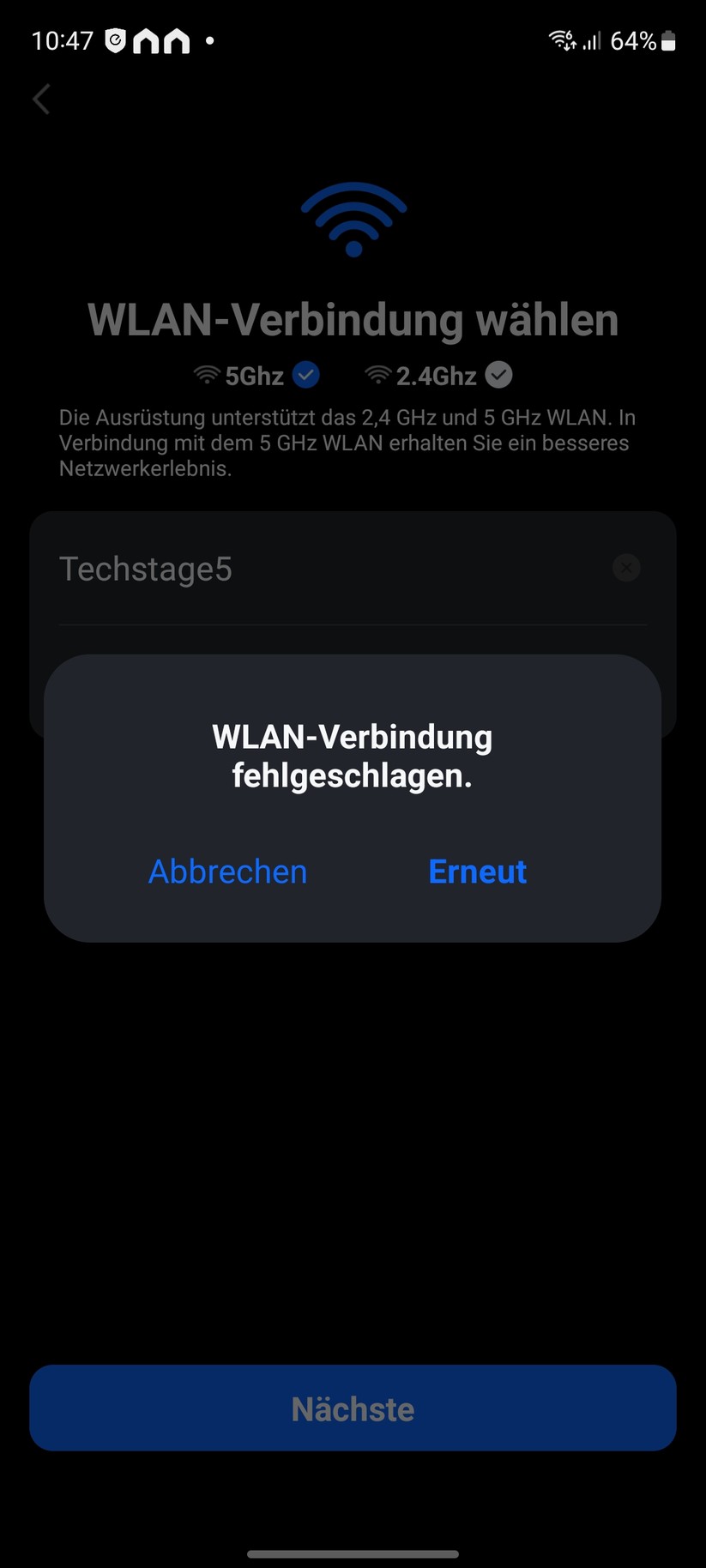
Task: Toggle the blue check next to 5Ghz
Action: click(307, 374)
